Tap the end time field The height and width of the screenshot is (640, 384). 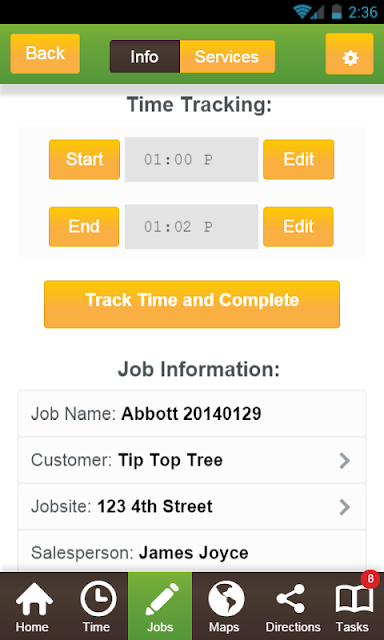[191, 227]
